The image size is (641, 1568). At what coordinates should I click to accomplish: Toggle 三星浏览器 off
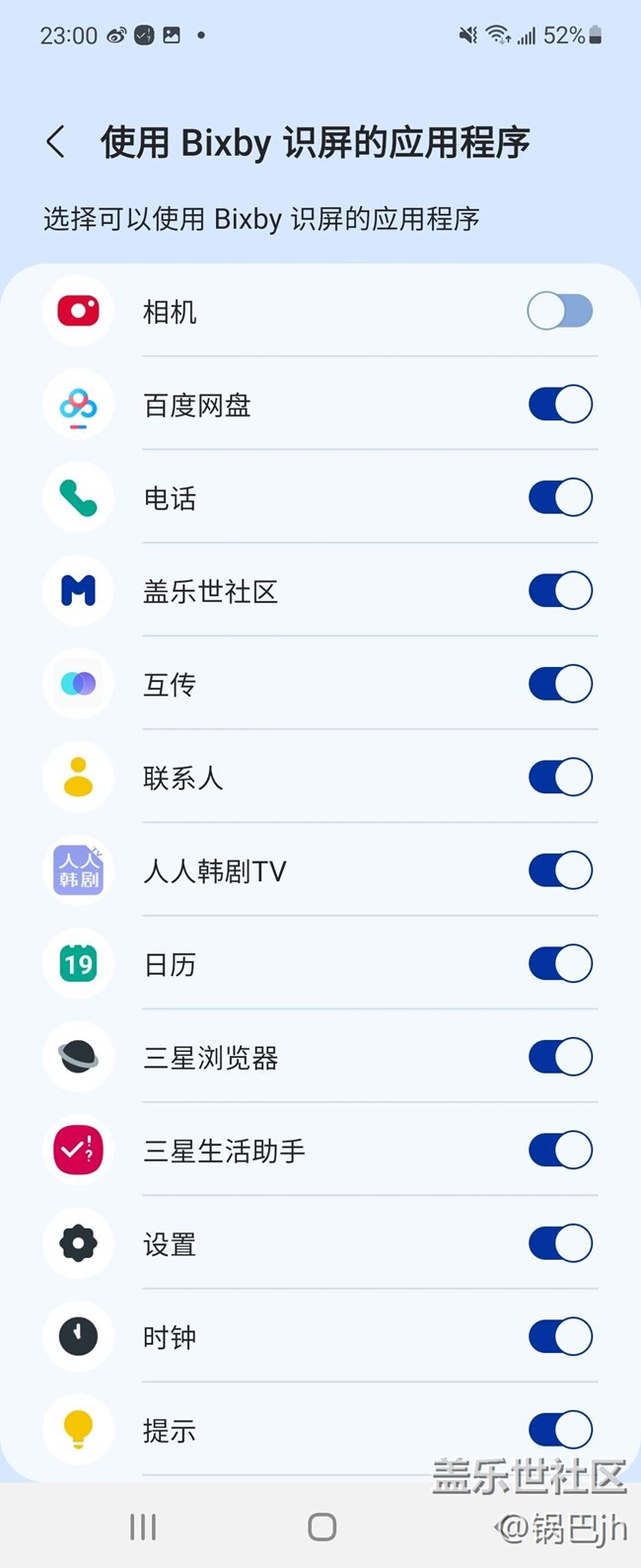[560, 1057]
